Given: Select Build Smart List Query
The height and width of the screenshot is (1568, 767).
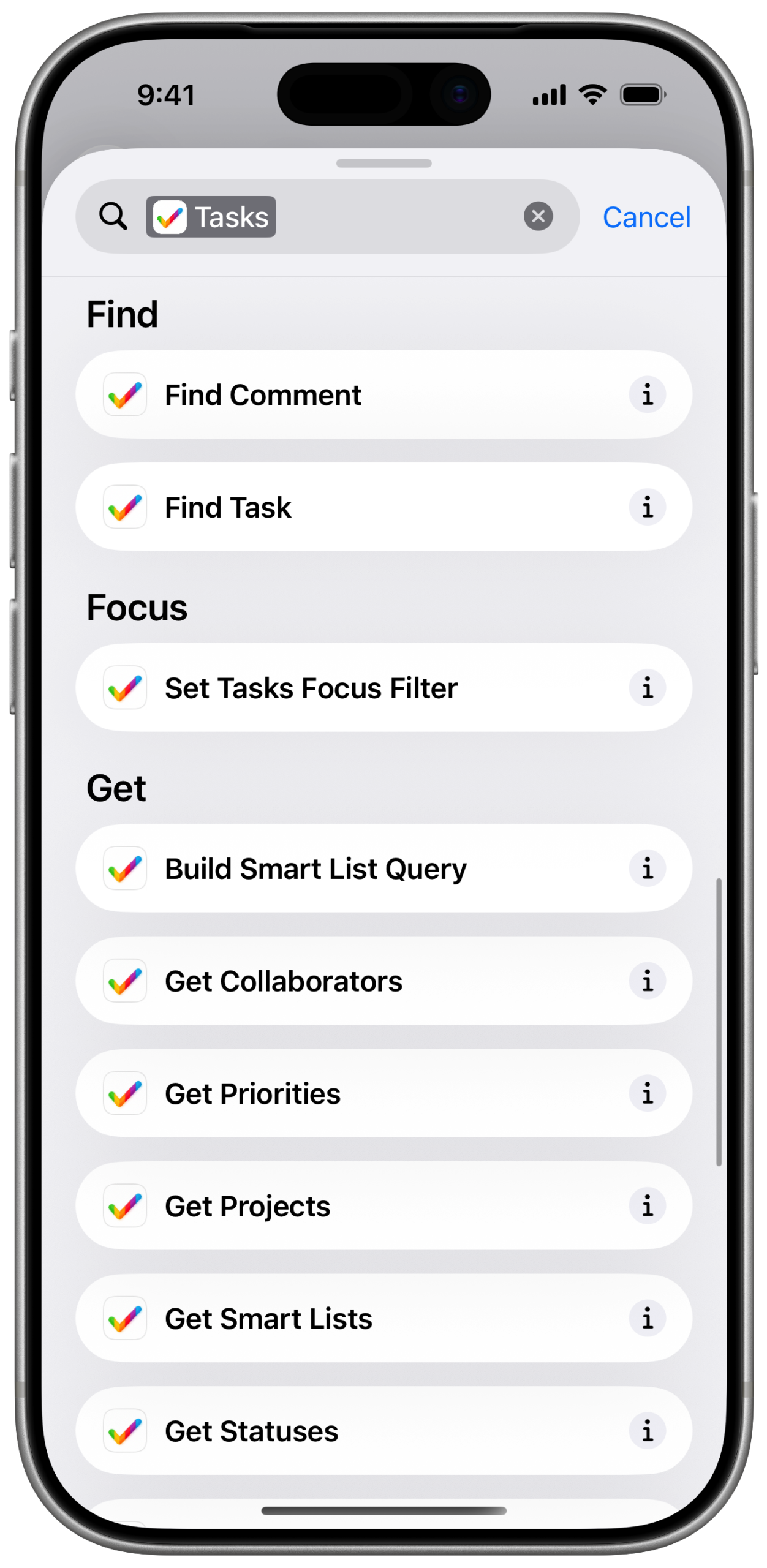Looking at the screenshot, I should [343, 869].
